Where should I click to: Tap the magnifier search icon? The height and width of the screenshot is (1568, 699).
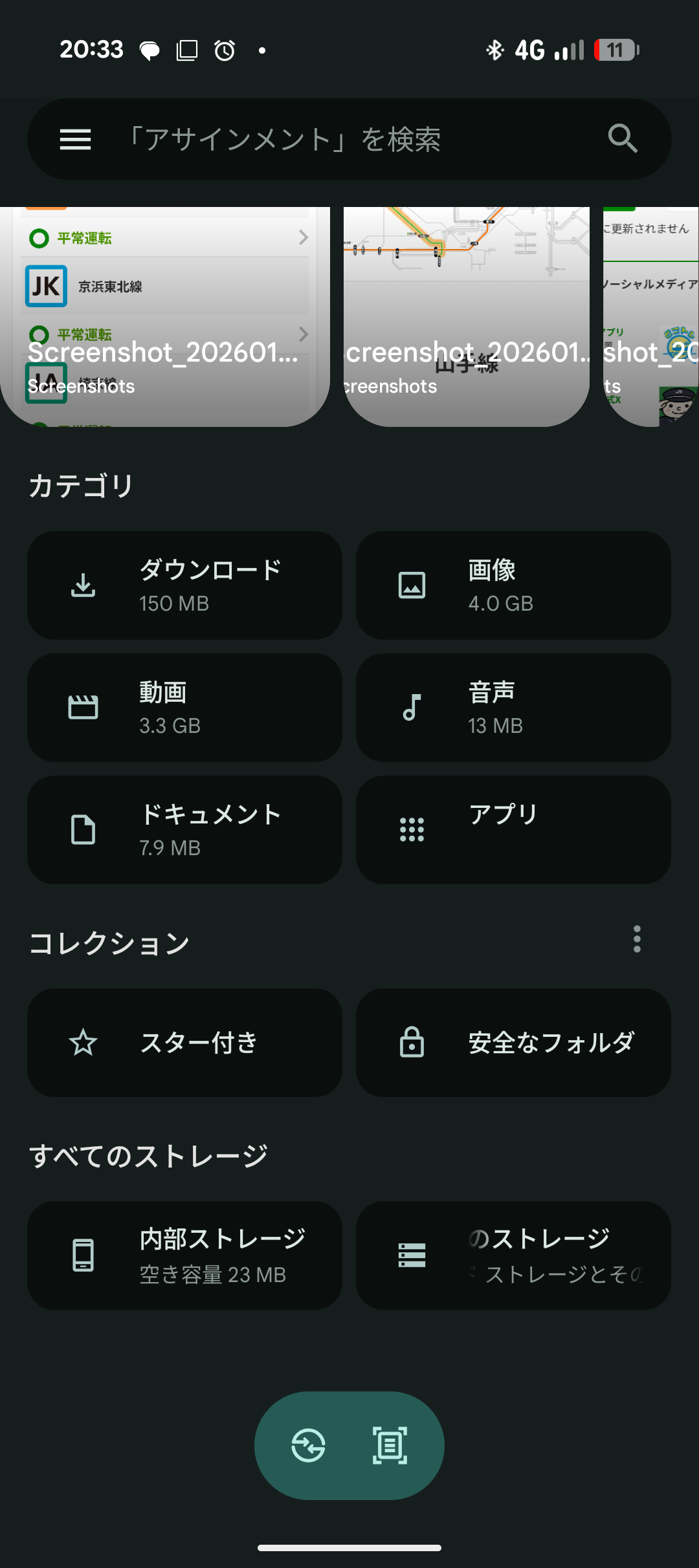coord(623,139)
